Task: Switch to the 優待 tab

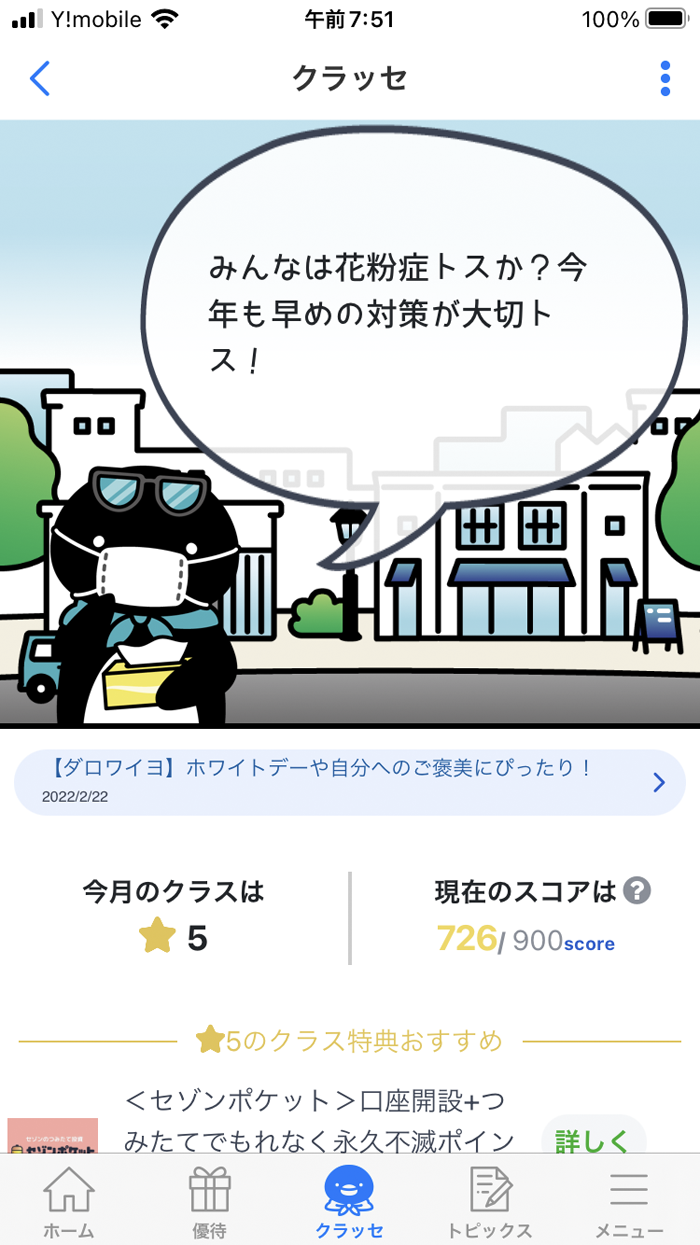Action: click(x=209, y=1203)
